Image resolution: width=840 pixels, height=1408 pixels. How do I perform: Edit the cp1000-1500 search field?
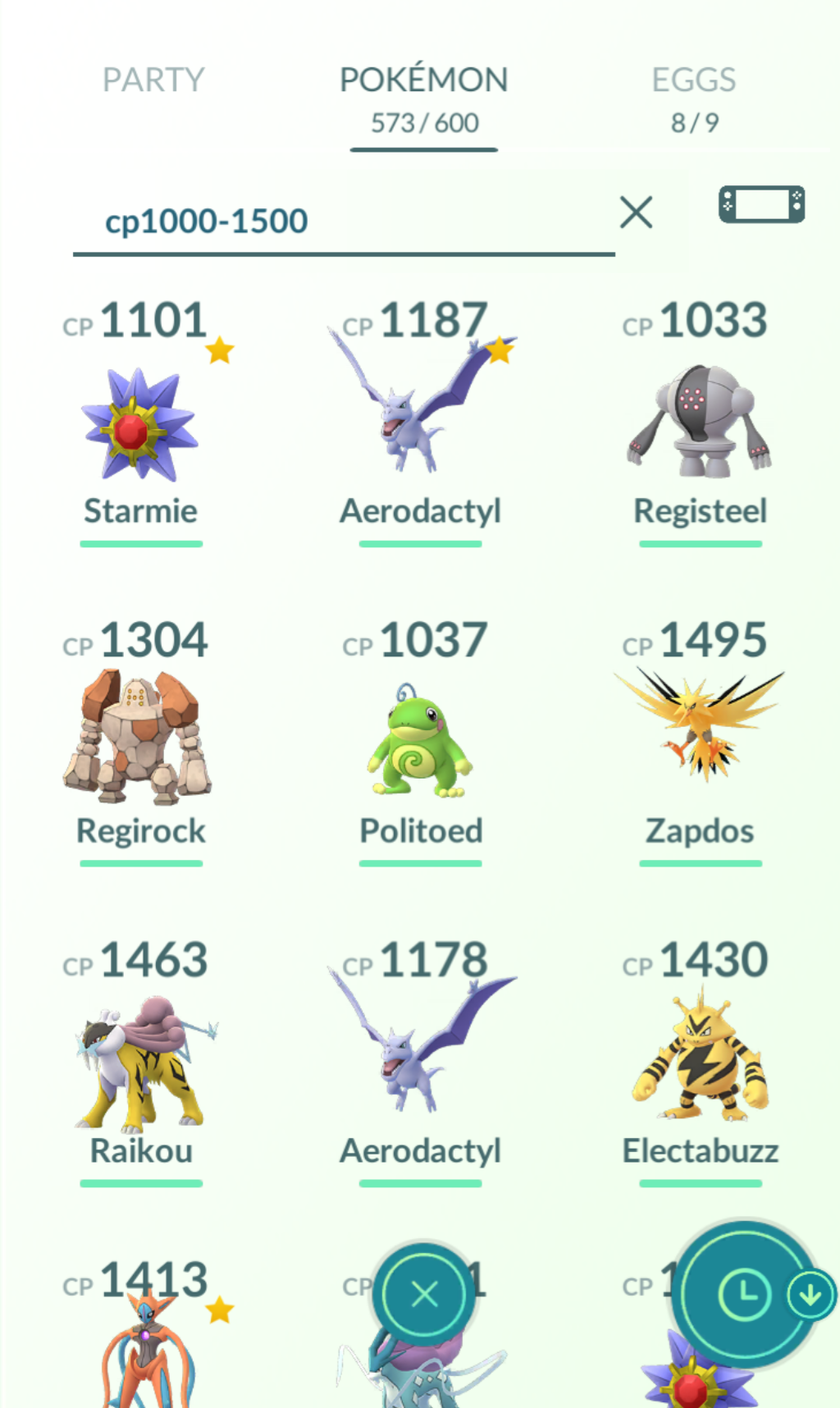[x=328, y=222]
